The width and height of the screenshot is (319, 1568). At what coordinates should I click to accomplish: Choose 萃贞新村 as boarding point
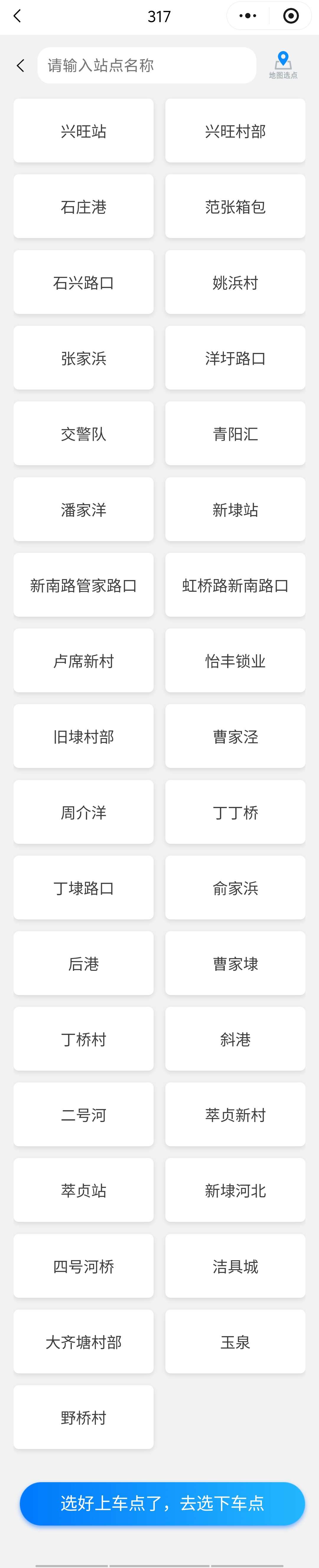pos(235,1115)
